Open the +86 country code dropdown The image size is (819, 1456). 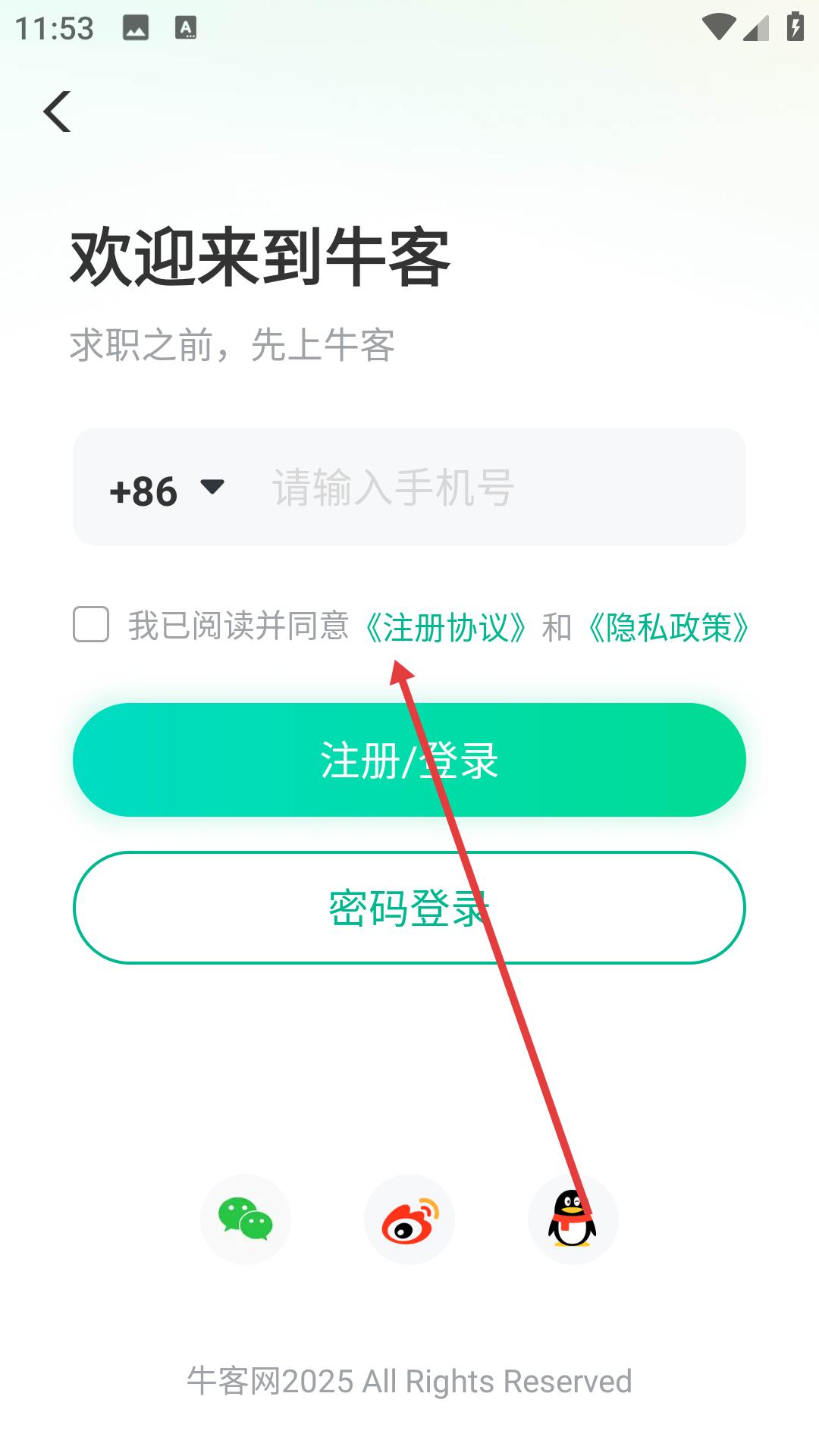click(x=167, y=490)
